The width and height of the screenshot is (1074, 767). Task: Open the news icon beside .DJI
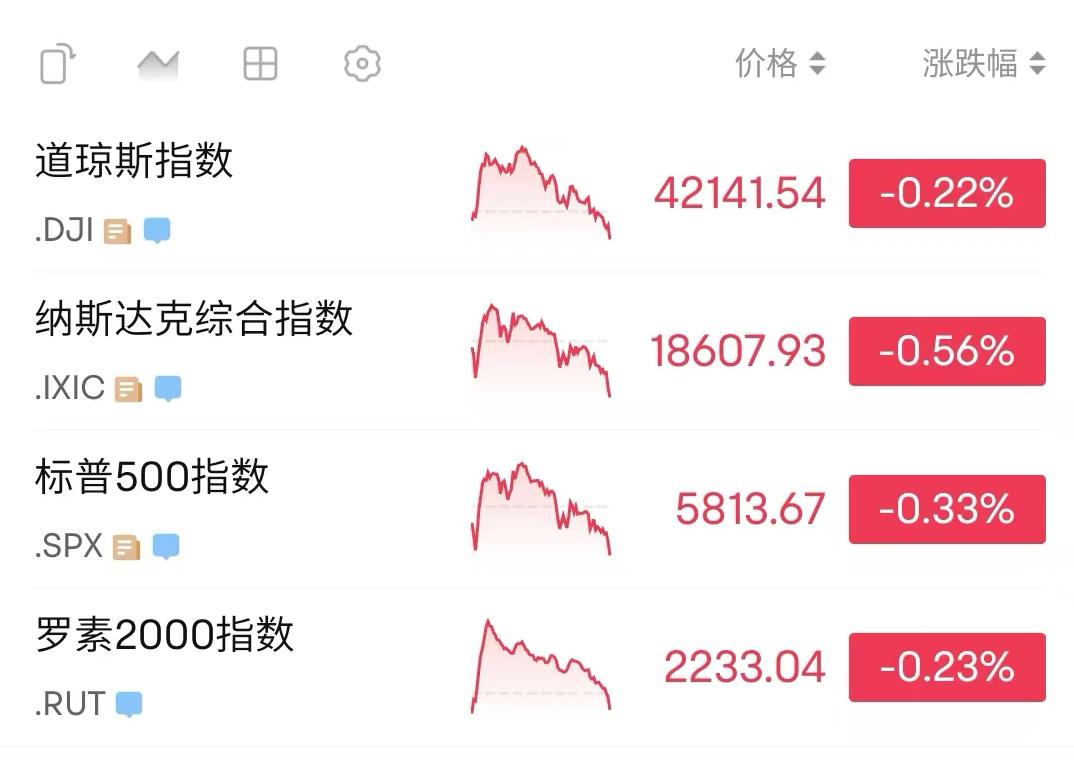[118, 232]
